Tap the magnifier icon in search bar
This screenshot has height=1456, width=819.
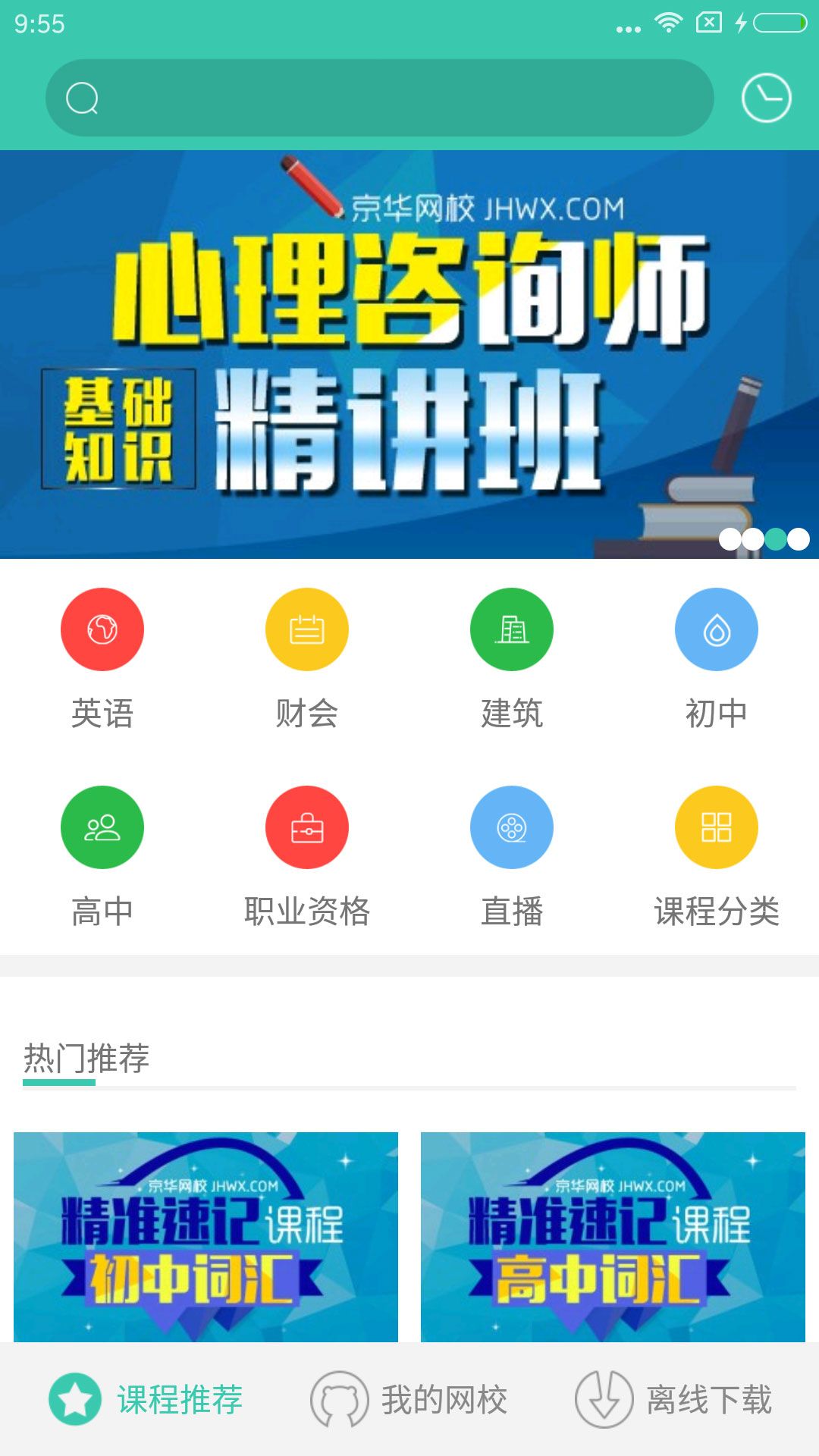[82, 96]
